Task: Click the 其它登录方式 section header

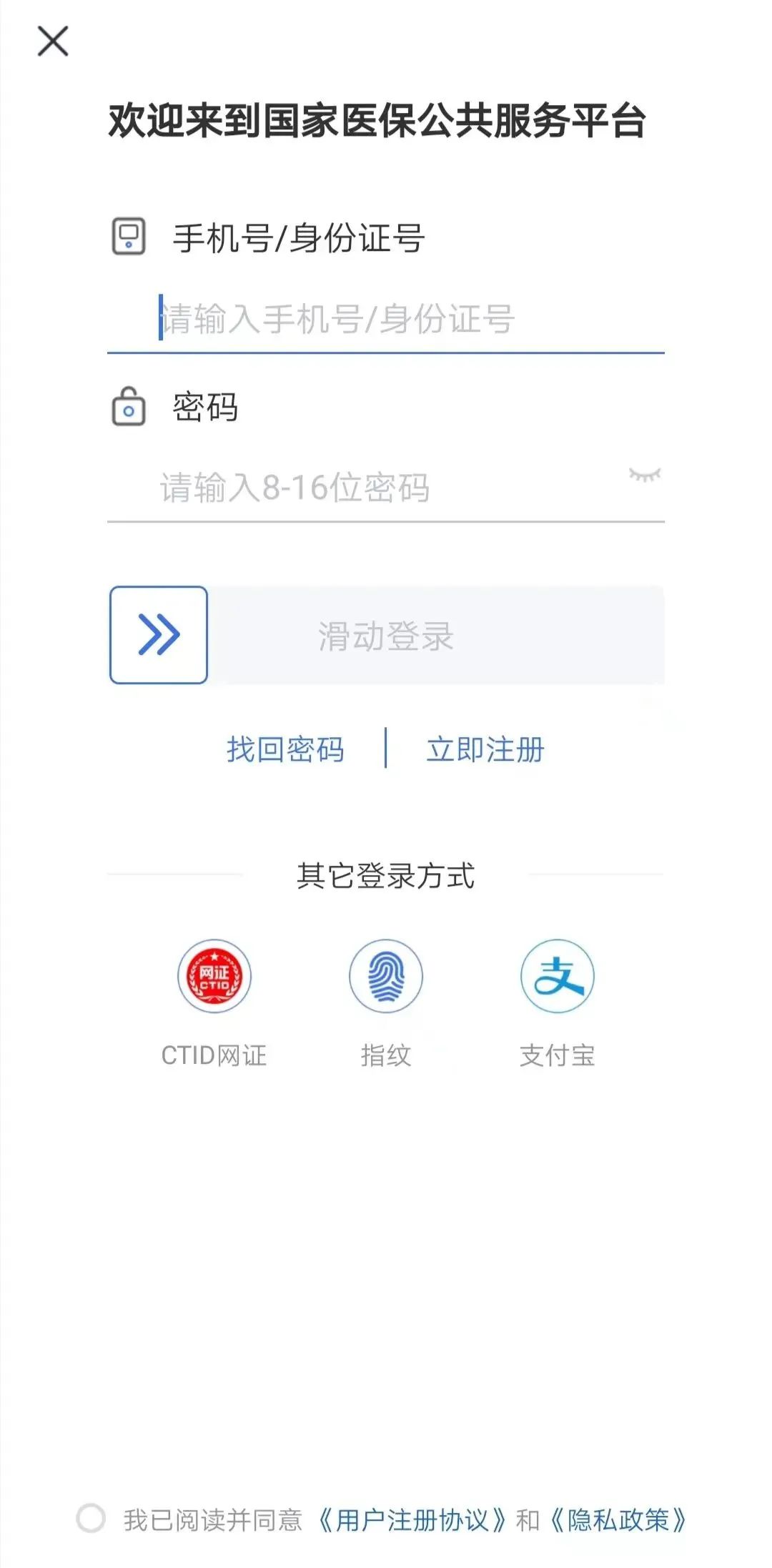Action: 386,876
